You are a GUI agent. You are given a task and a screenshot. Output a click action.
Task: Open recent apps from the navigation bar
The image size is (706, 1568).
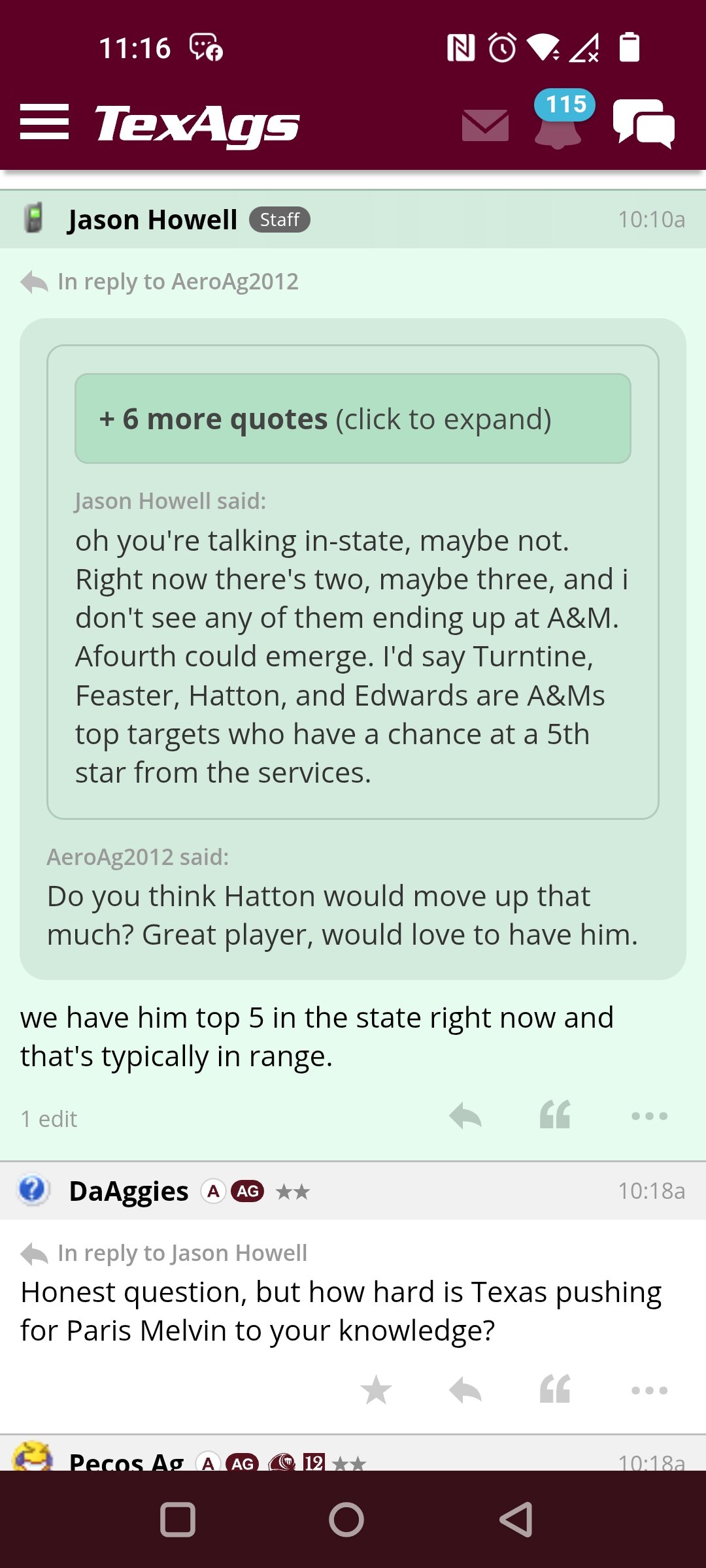click(x=178, y=1520)
